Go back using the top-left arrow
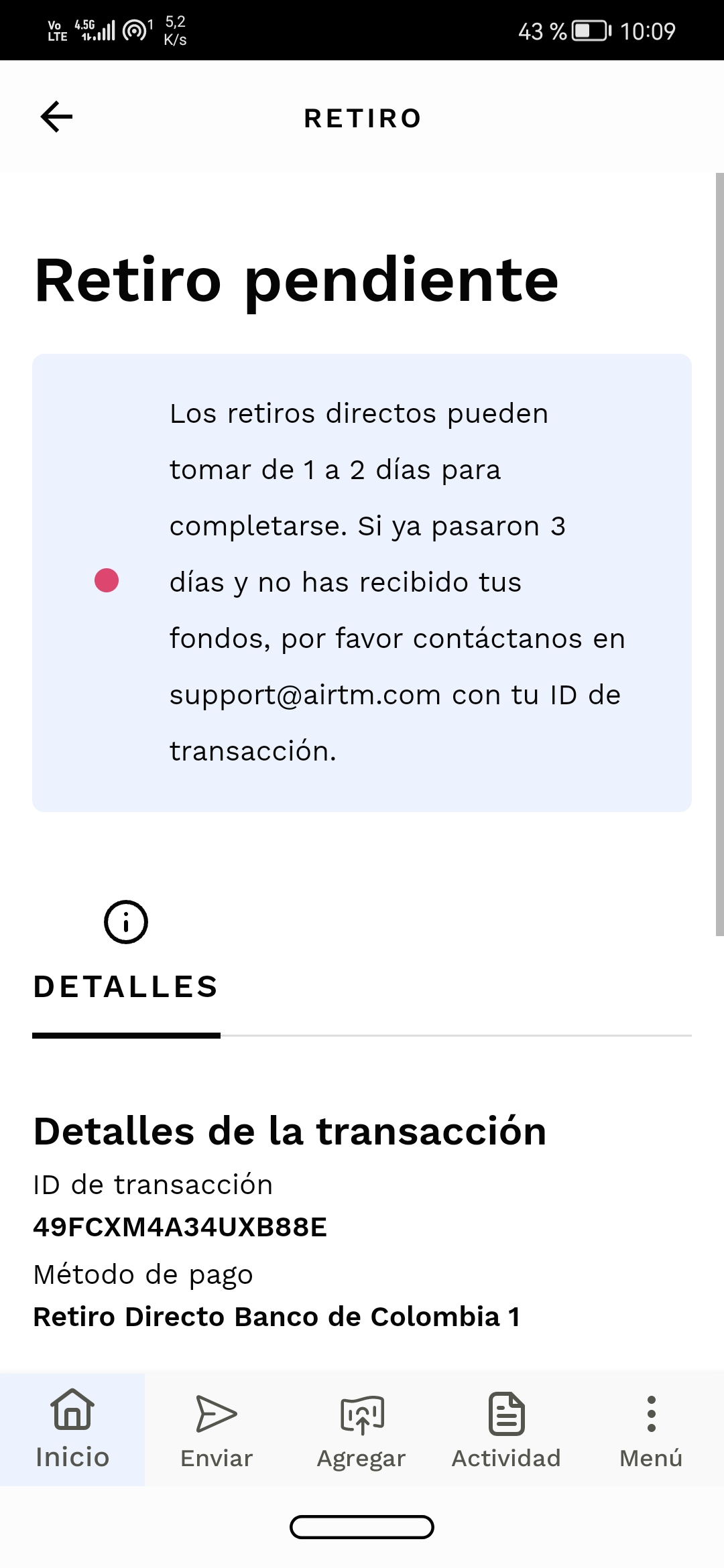Viewport: 724px width, 1568px height. tap(56, 117)
